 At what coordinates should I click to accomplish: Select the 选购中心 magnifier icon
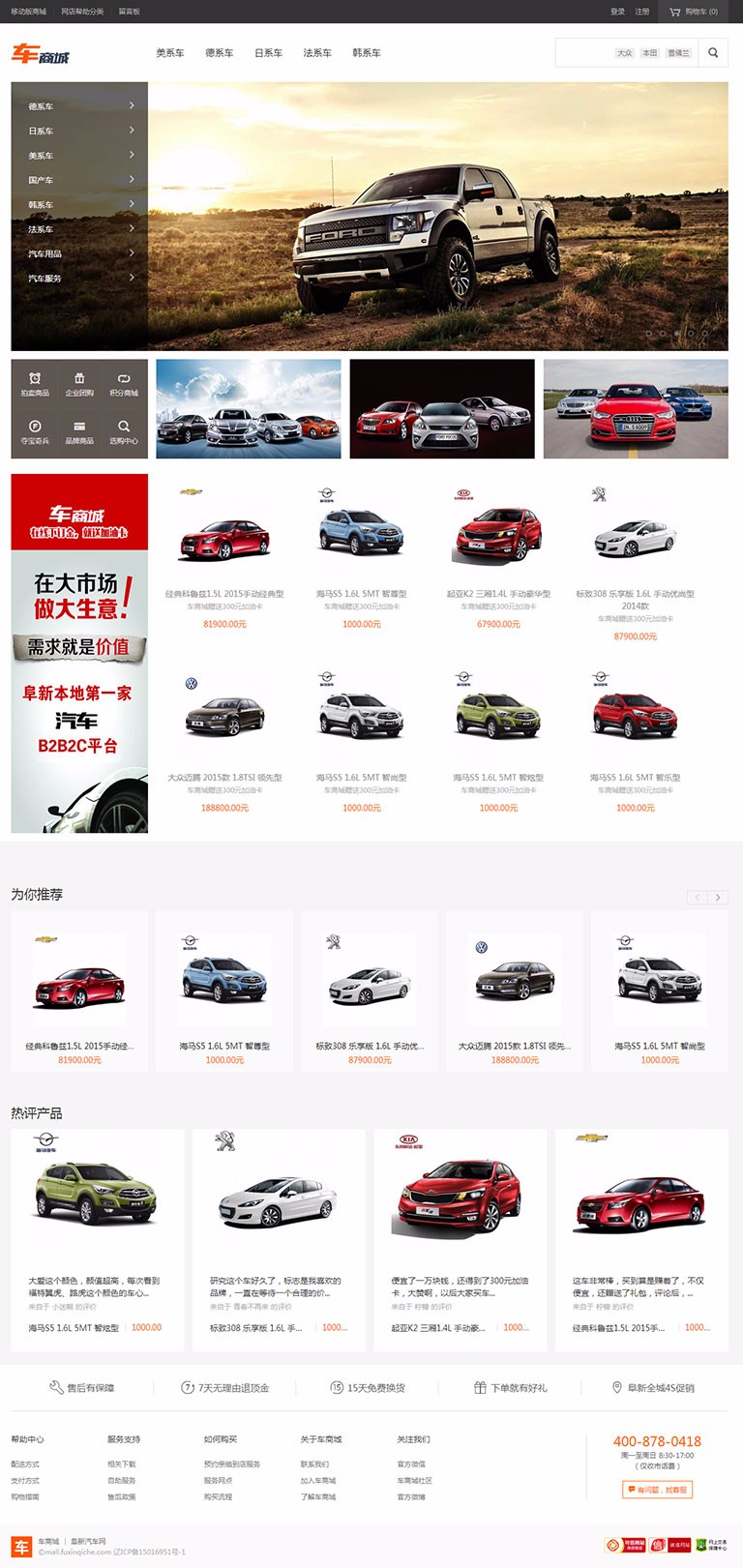pos(124,426)
